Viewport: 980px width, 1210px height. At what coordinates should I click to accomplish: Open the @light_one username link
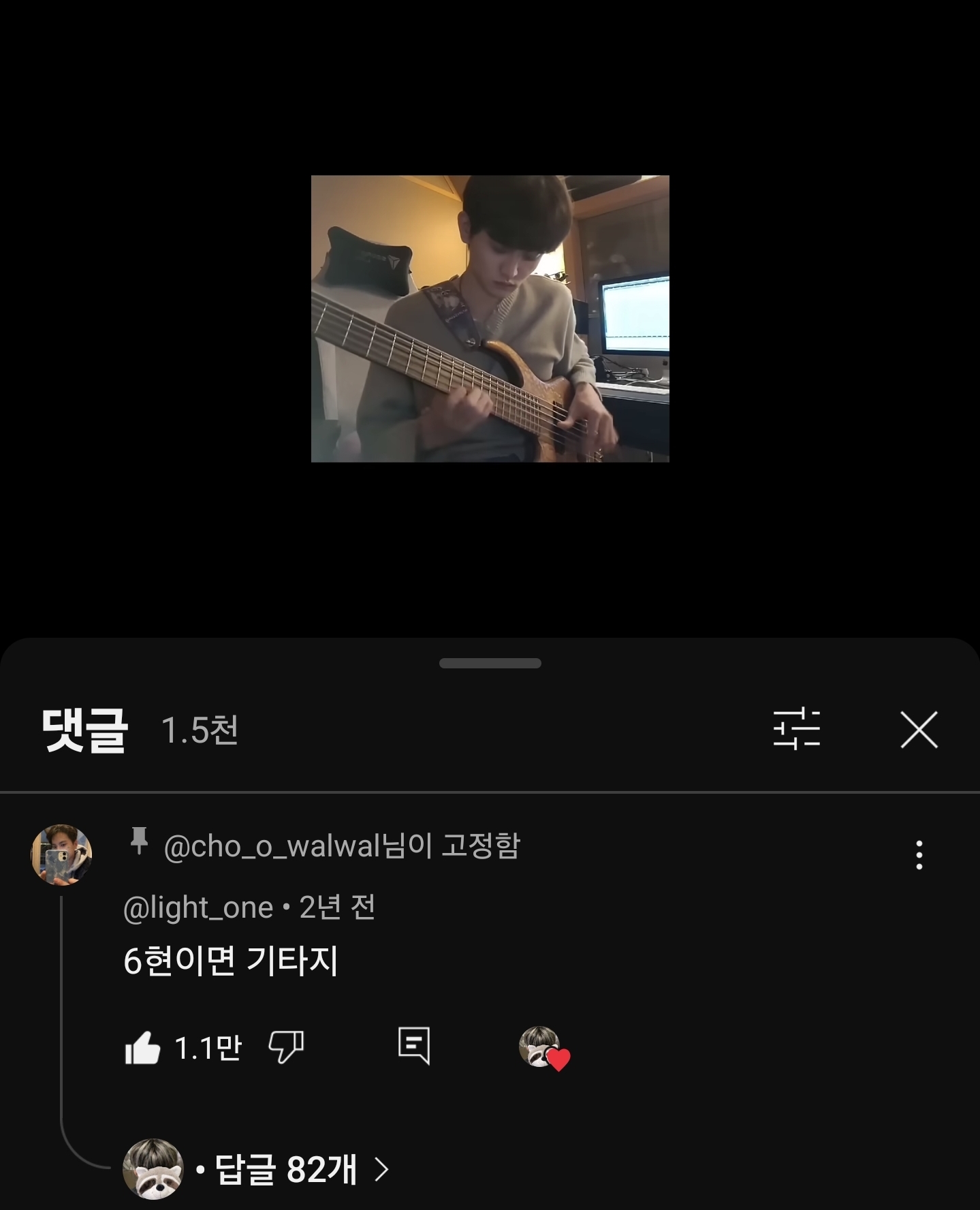[x=198, y=907]
